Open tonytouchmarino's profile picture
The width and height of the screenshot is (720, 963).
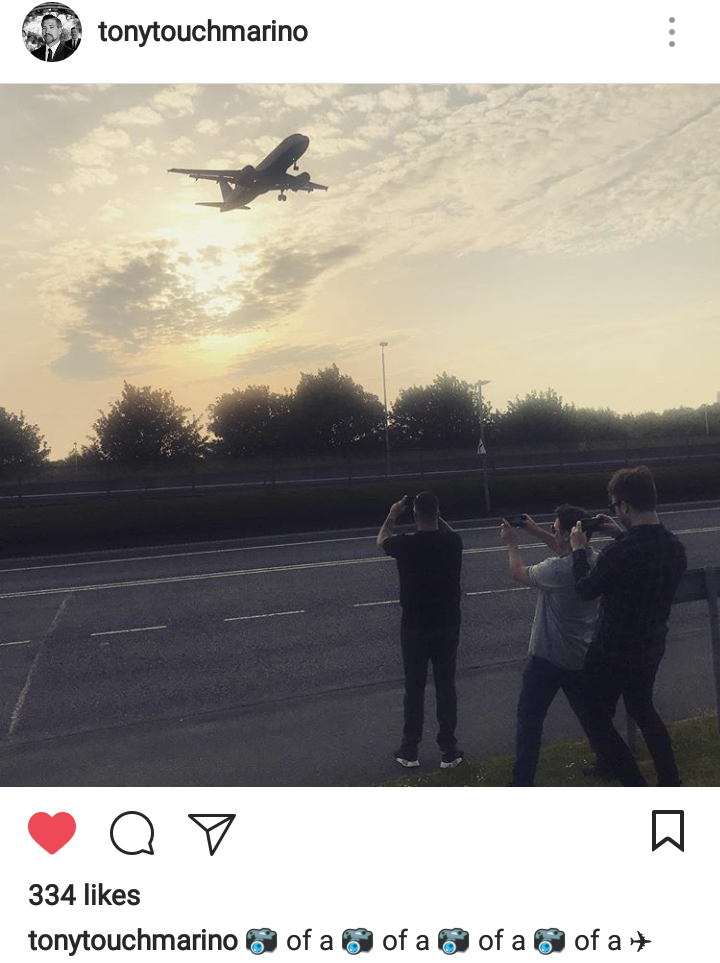point(51,32)
